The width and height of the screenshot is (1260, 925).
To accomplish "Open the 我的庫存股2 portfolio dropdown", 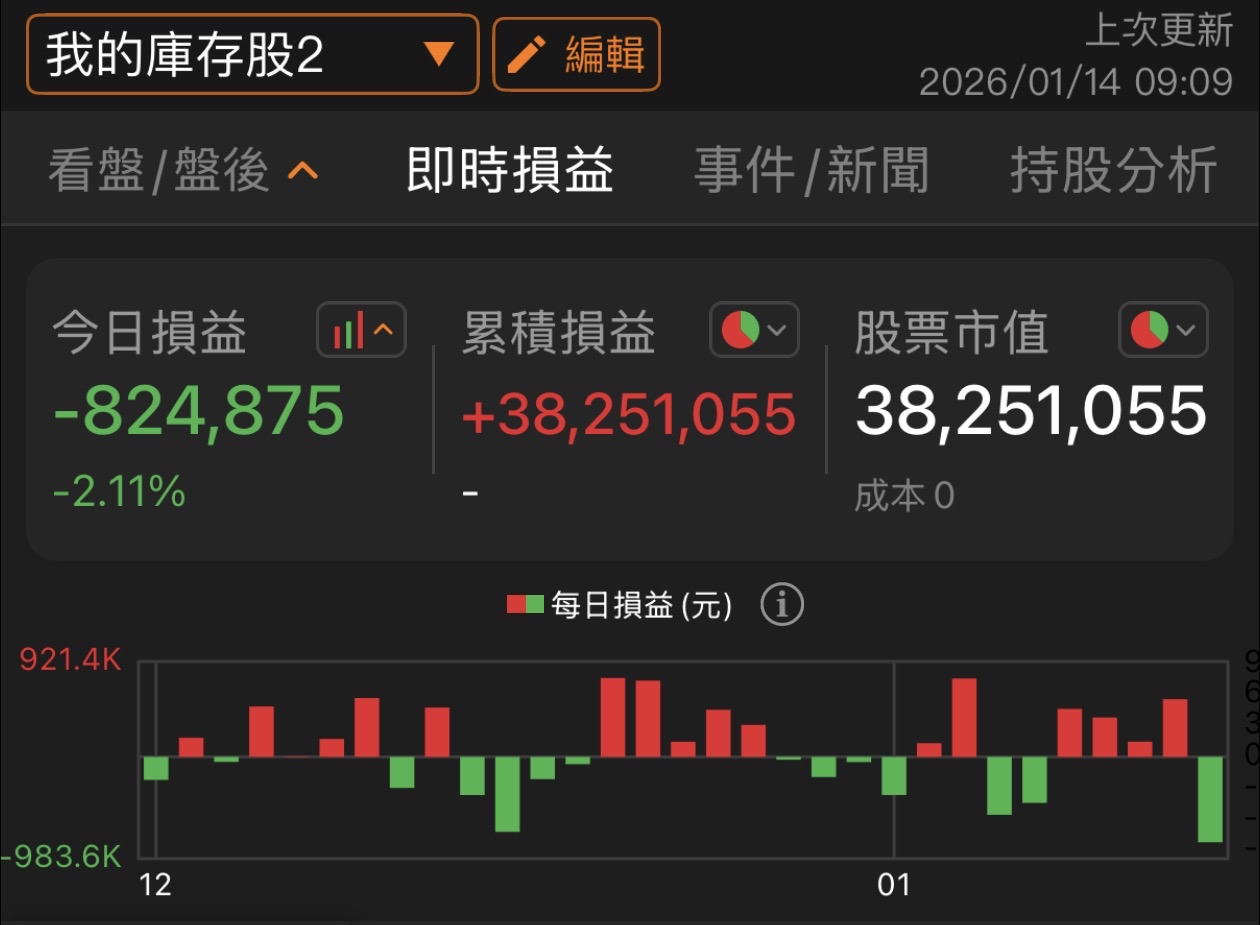I will [x=252, y=54].
